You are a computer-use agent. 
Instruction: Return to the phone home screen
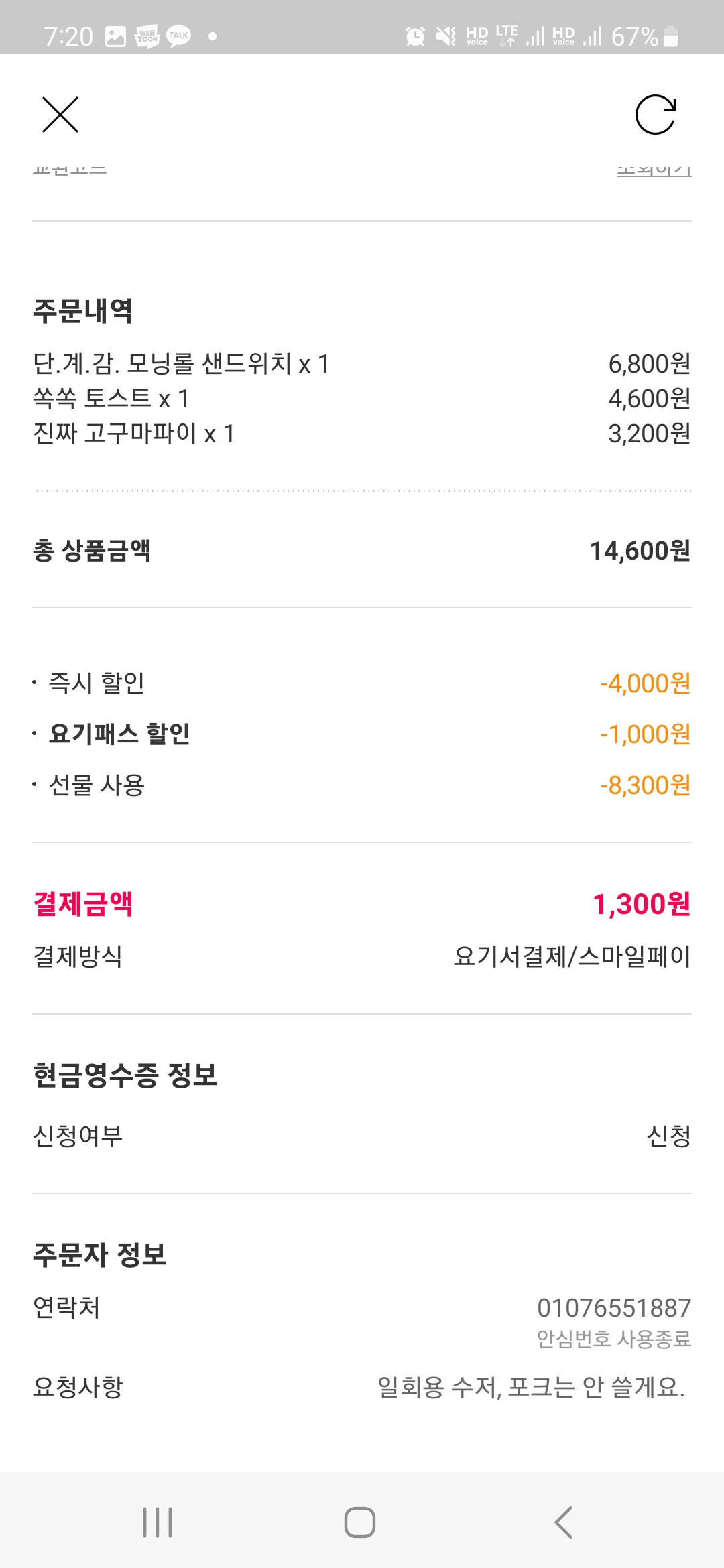tap(360, 1522)
